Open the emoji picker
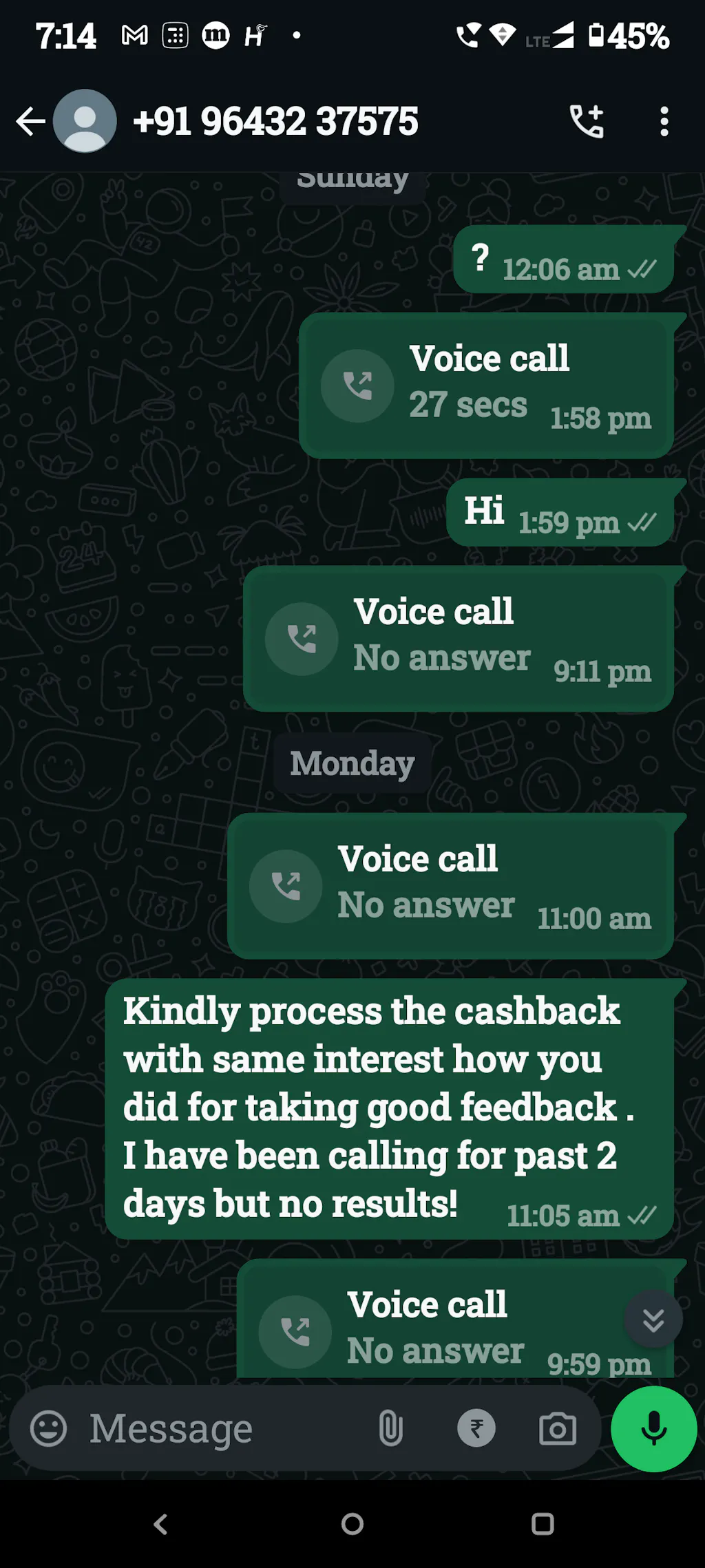Screen dimensions: 705x1568 (49, 1428)
